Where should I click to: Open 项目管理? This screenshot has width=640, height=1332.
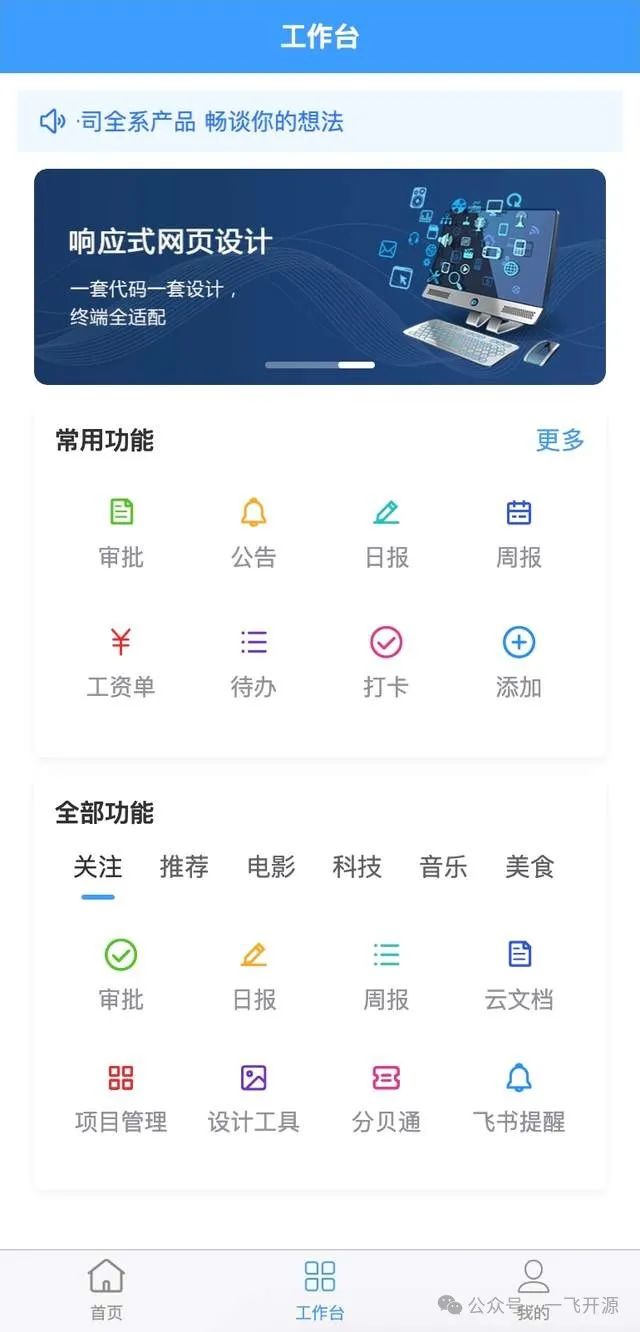[x=121, y=1099]
